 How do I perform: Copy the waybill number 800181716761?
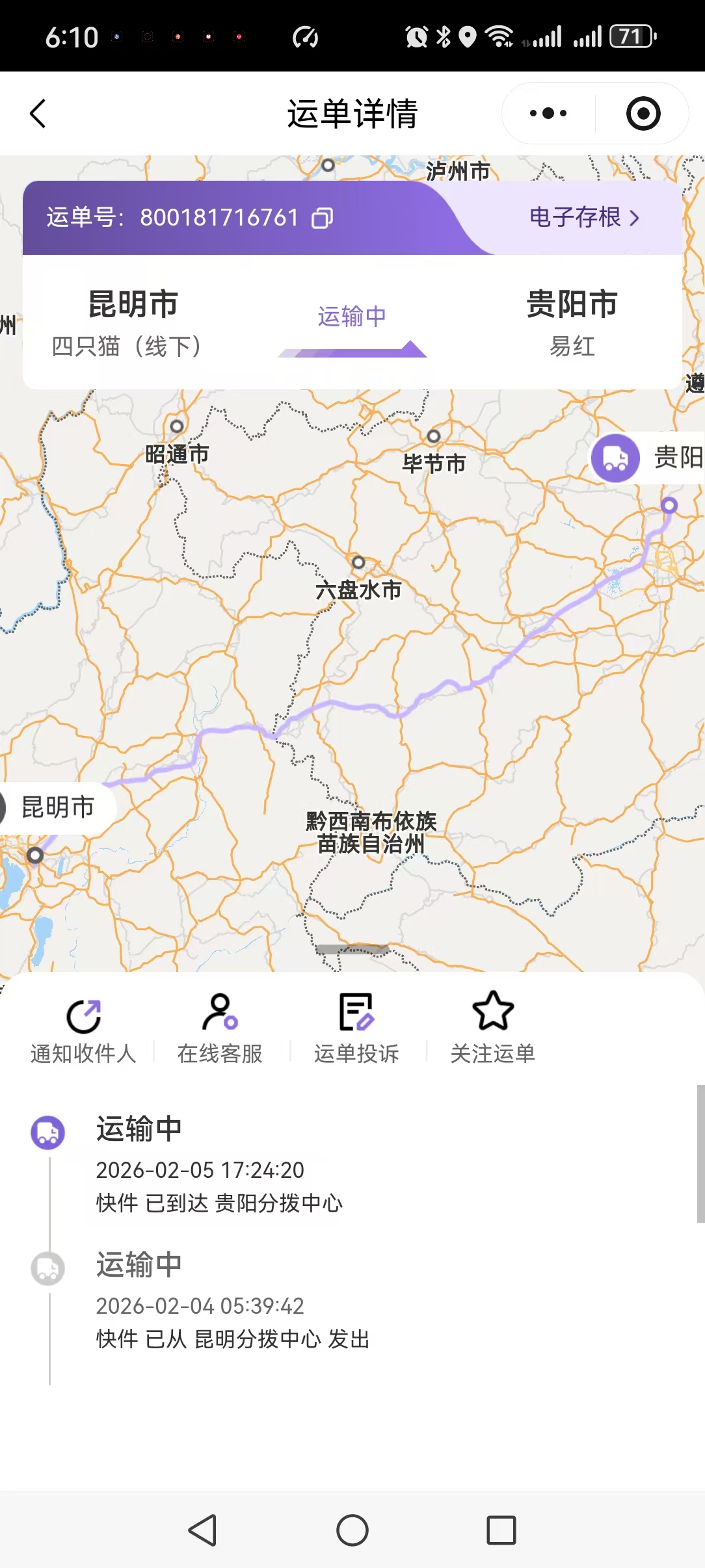[x=323, y=218]
